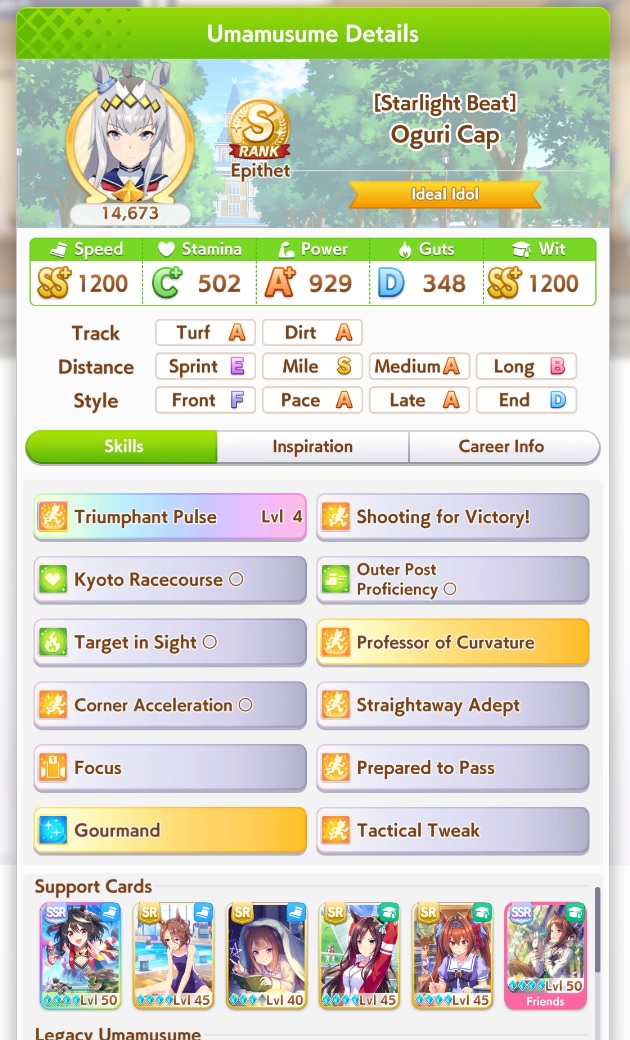Tap Corner Acceleration skill
The image size is (630, 1040).
tap(170, 705)
